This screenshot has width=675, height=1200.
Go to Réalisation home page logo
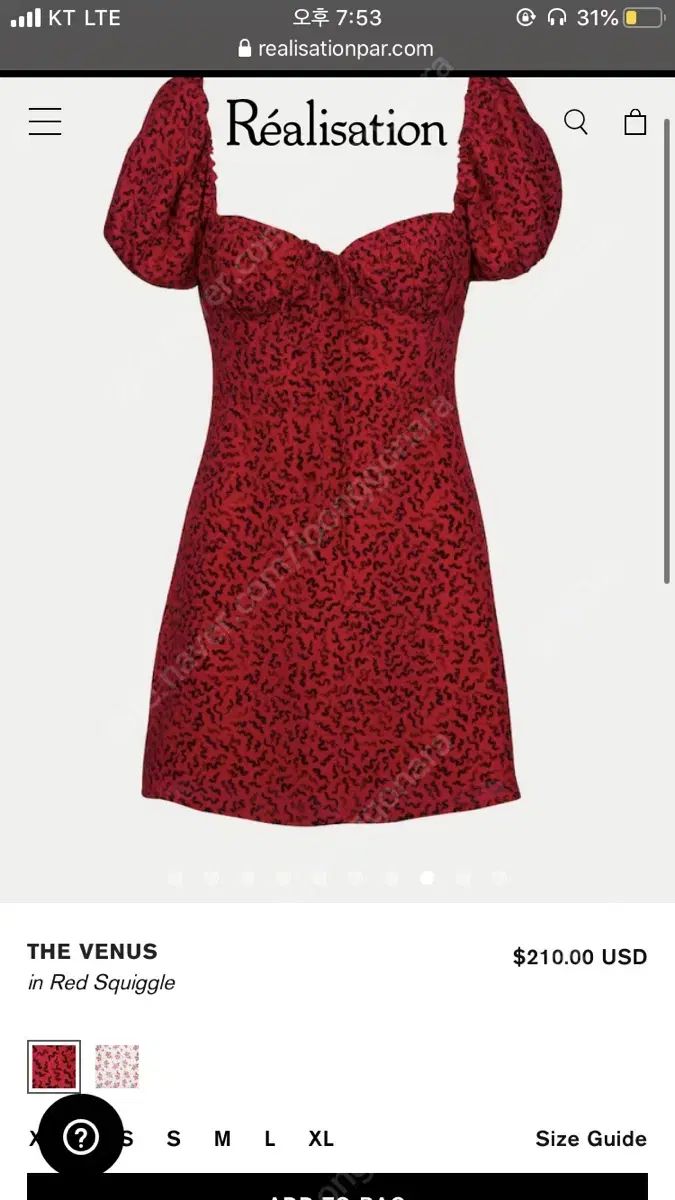click(336, 124)
